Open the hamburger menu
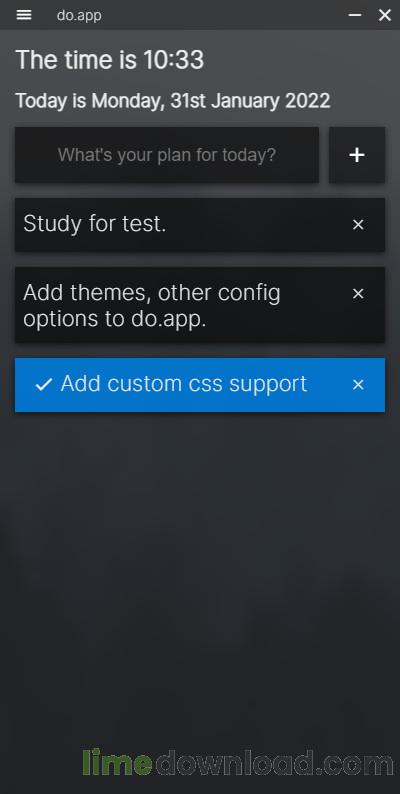 point(24,15)
